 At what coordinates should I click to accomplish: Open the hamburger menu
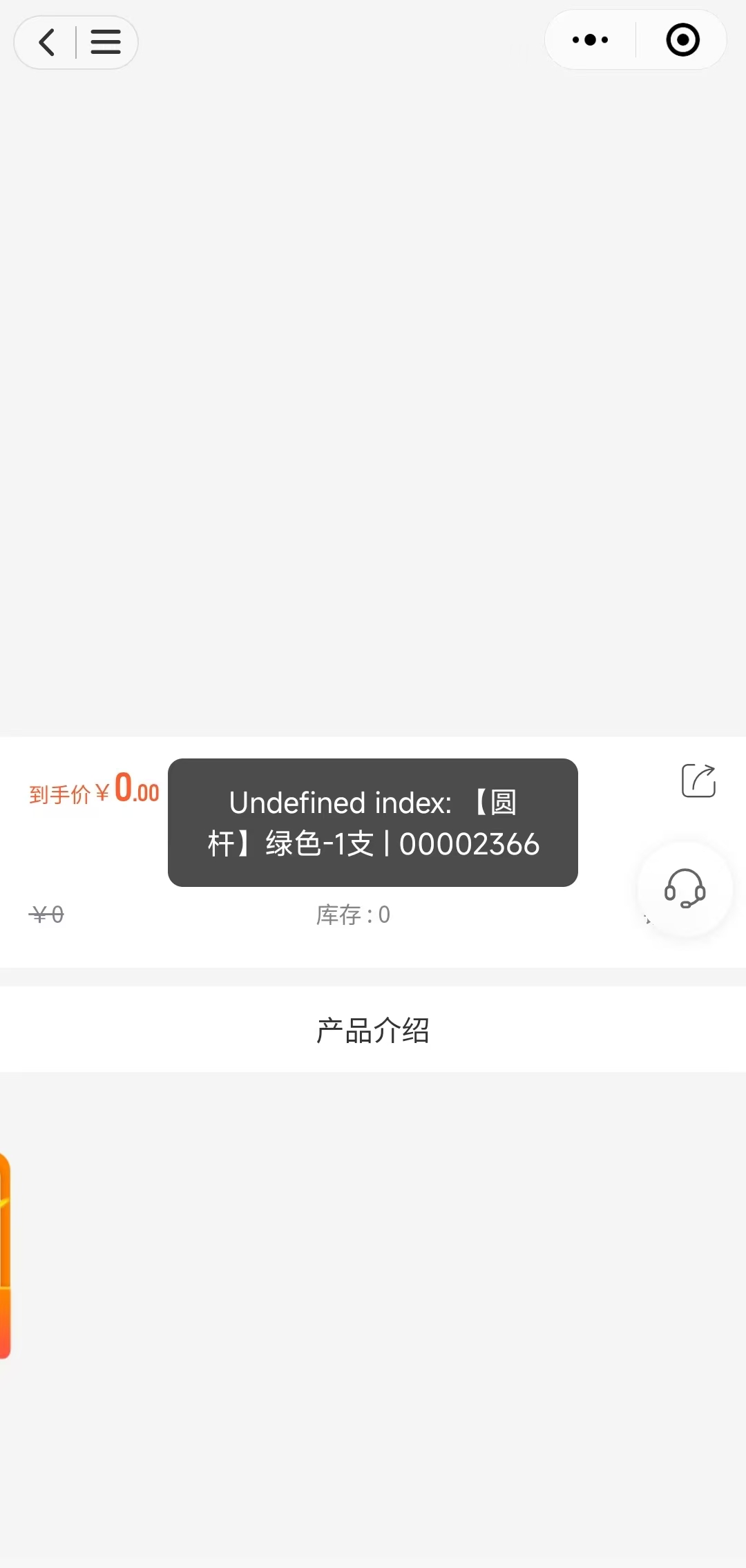tap(106, 42)
